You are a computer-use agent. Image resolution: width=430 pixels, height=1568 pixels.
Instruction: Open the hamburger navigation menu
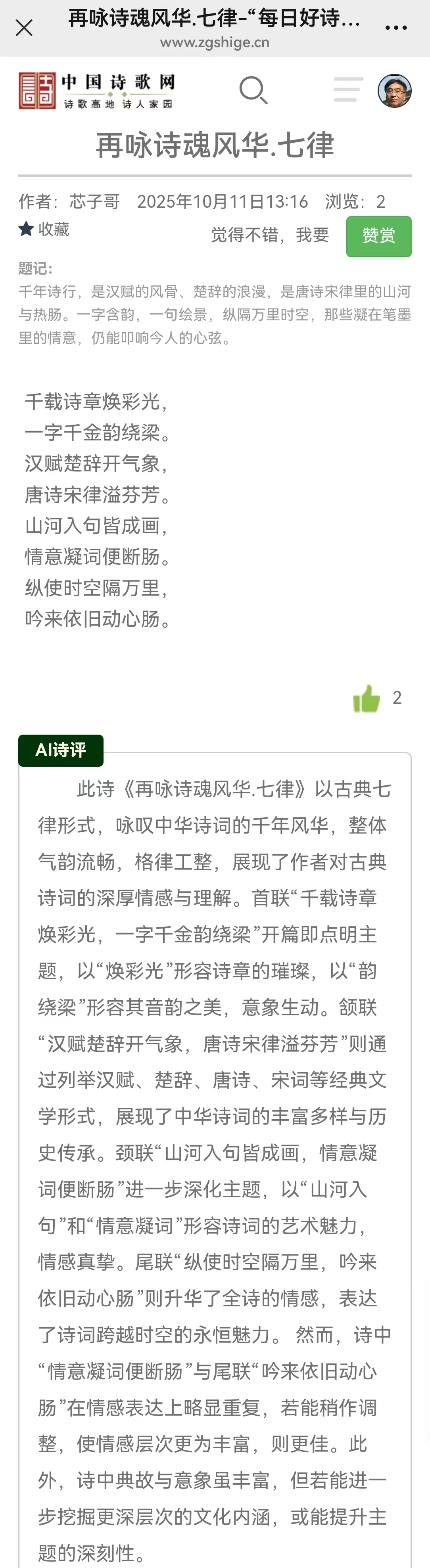(x=348, y=90)
